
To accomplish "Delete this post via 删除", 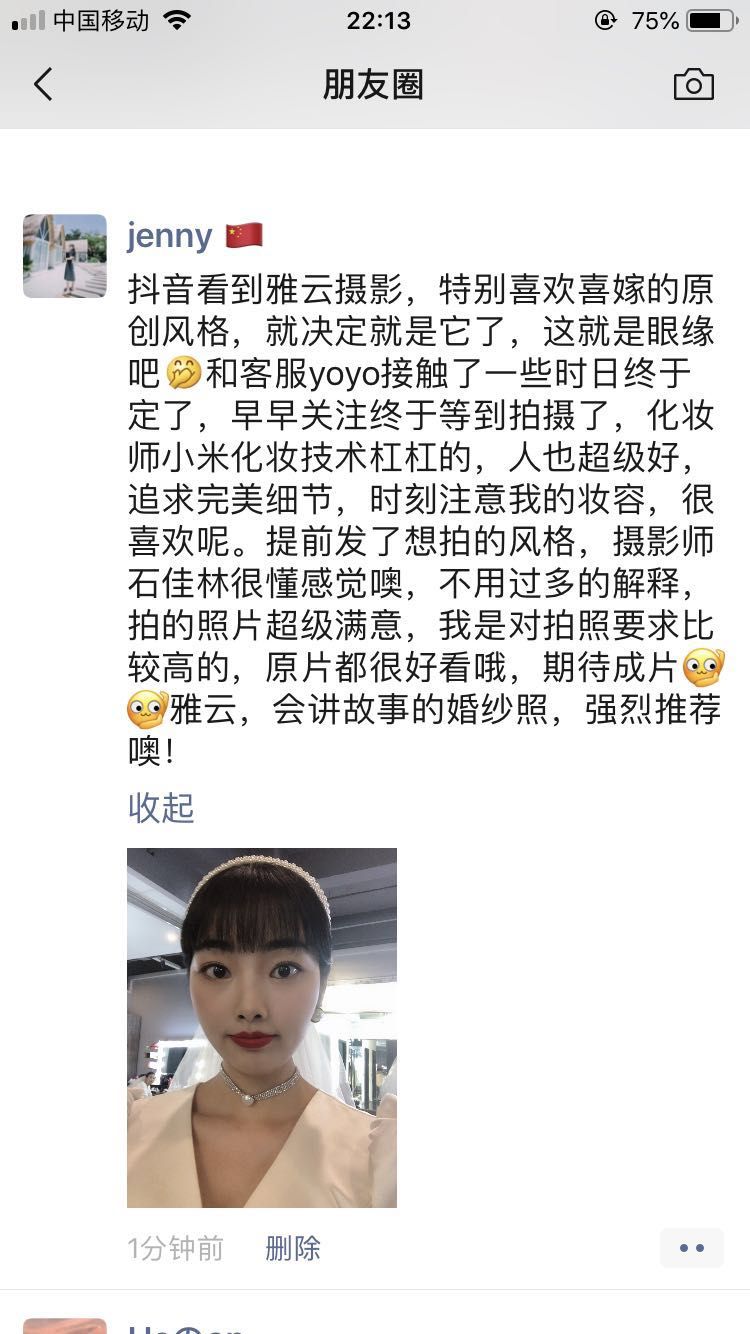I will click(x=293, y=1248).
